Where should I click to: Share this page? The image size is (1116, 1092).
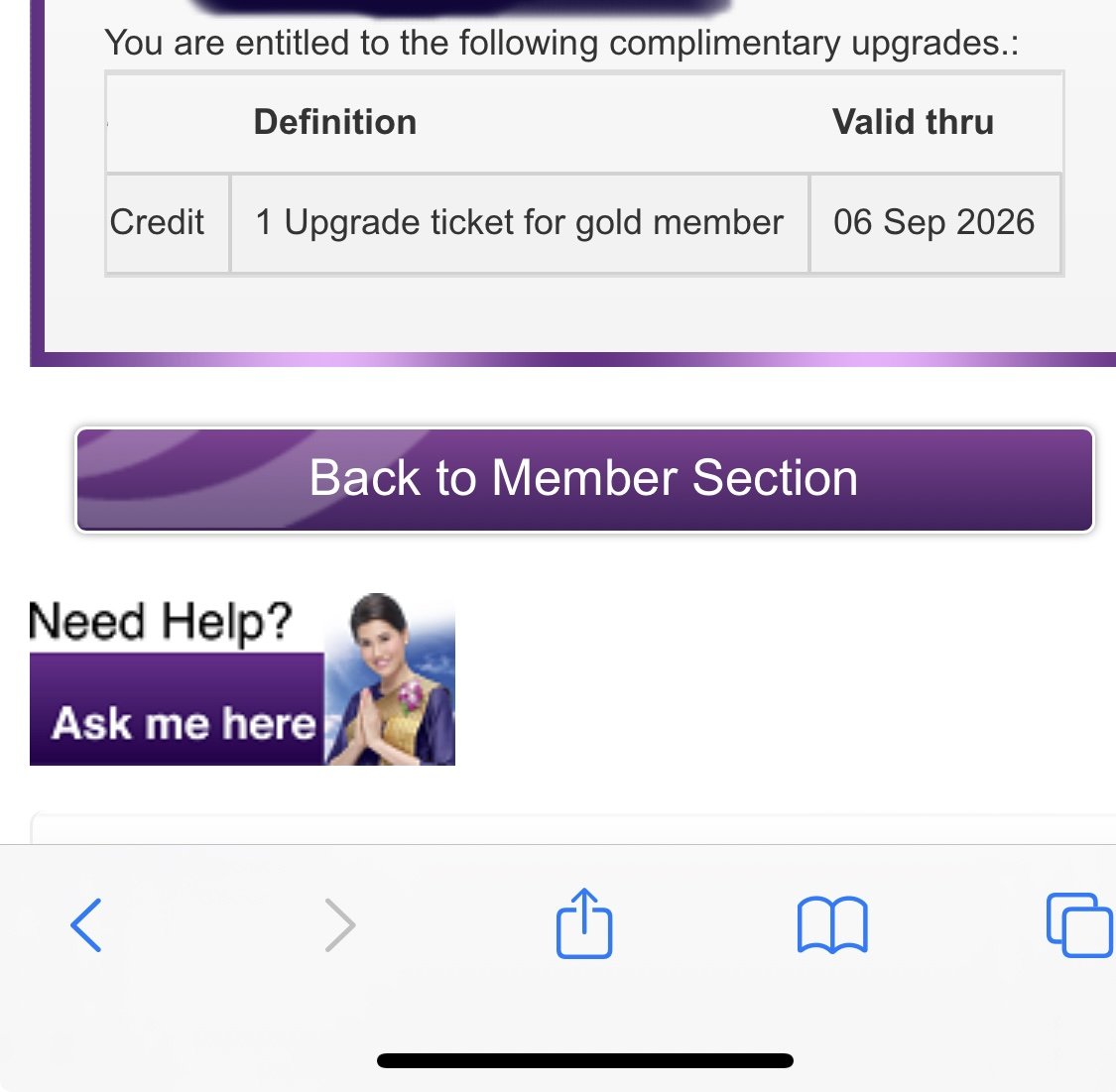584,923
